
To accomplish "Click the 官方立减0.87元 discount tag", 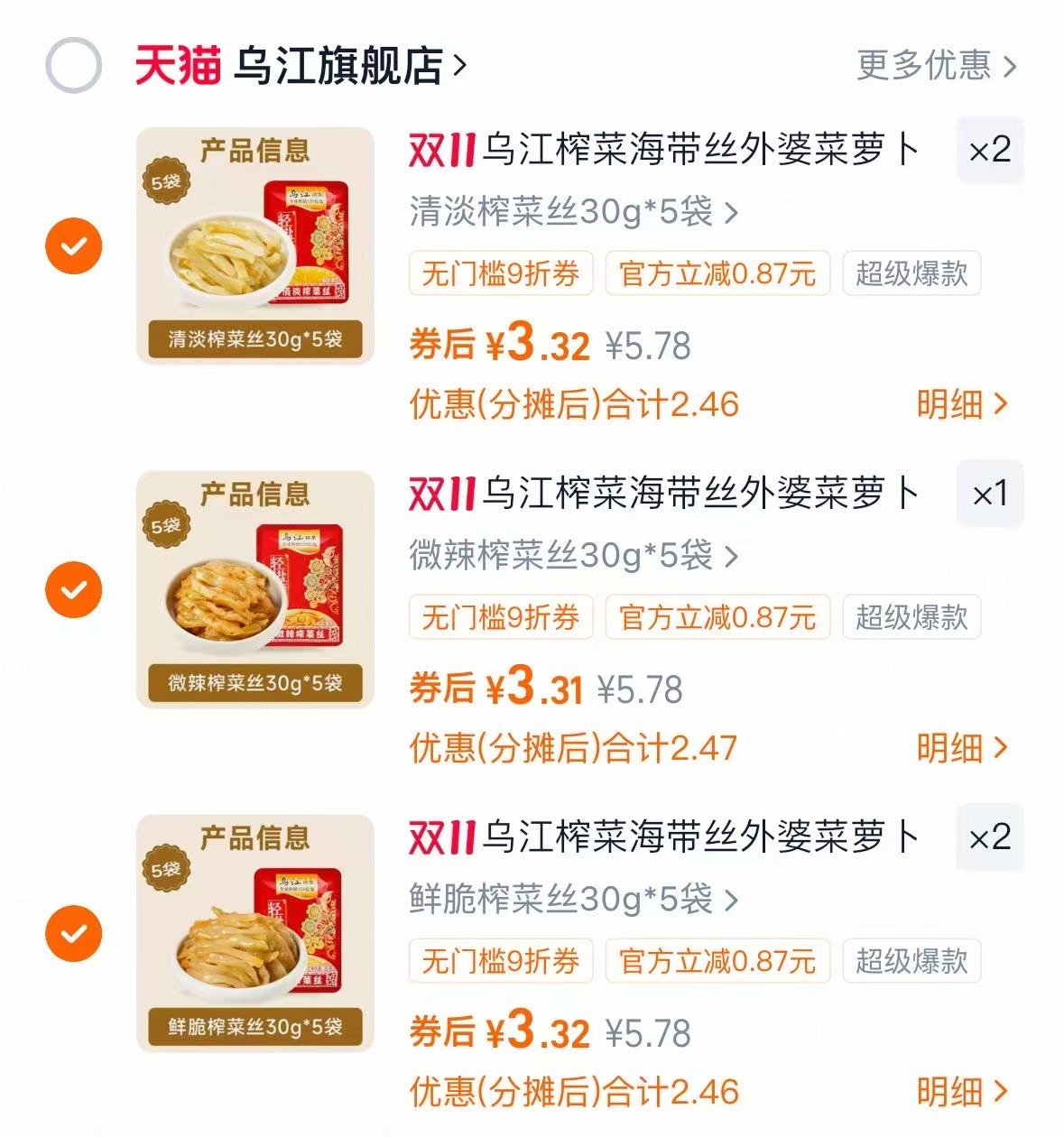I will click(x=717, y=274).
